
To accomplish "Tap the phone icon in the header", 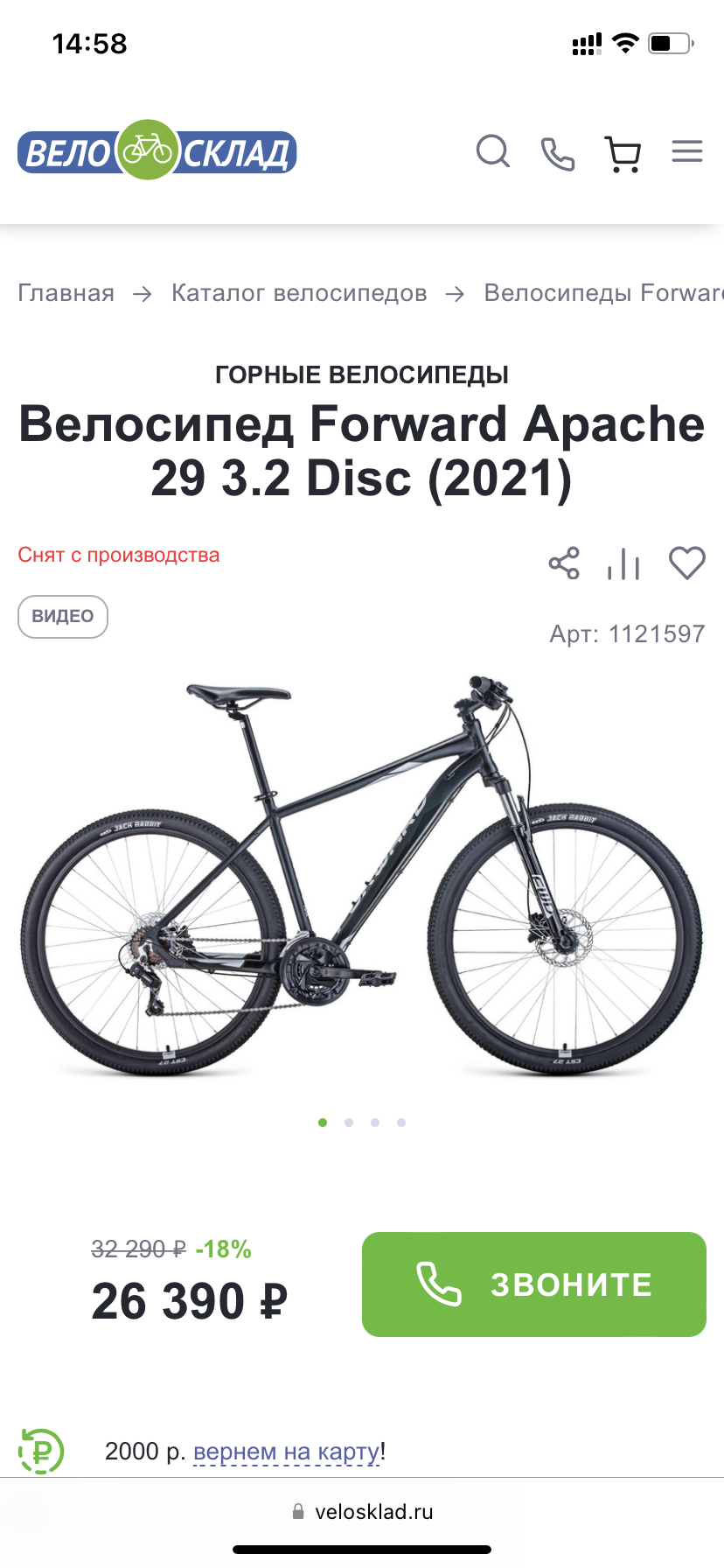I will (558, 153).
